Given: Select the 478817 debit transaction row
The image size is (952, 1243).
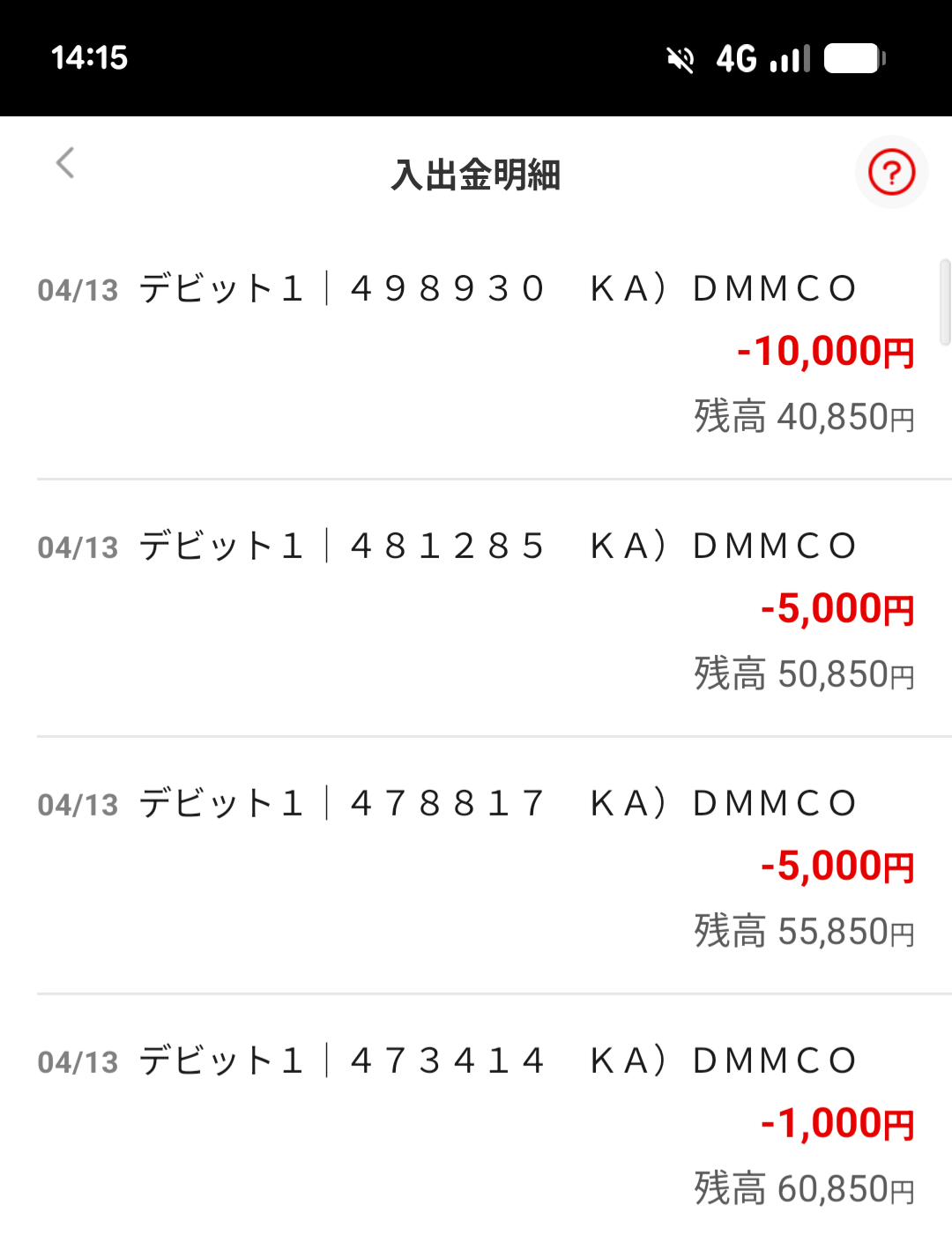Looking at the screenshot, I should [476, 866].
